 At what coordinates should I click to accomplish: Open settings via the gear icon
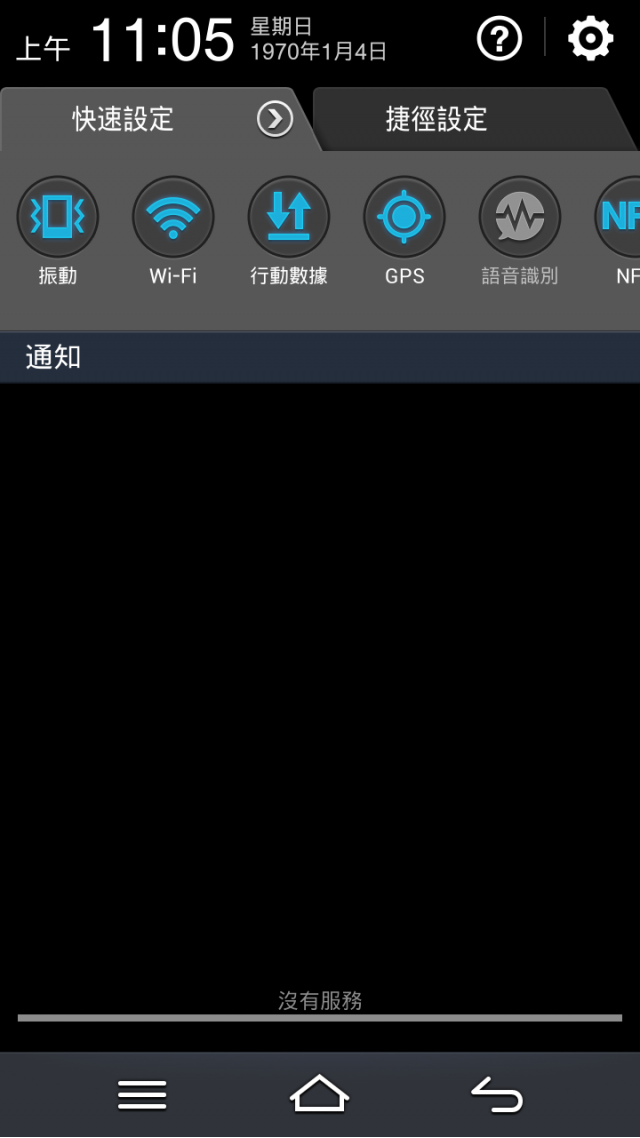click(591, 38)
